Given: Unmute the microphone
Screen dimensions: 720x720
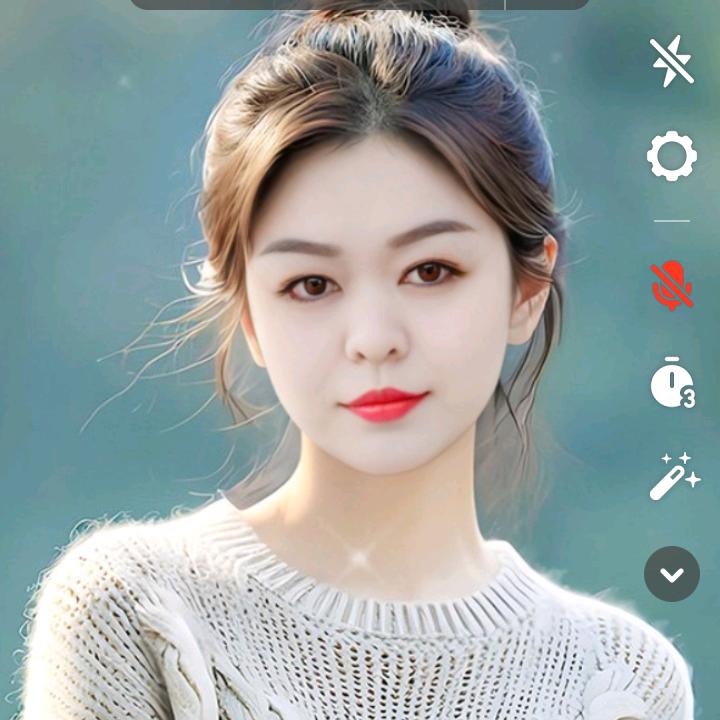Looking at the screenshot, I should point(671,285).
